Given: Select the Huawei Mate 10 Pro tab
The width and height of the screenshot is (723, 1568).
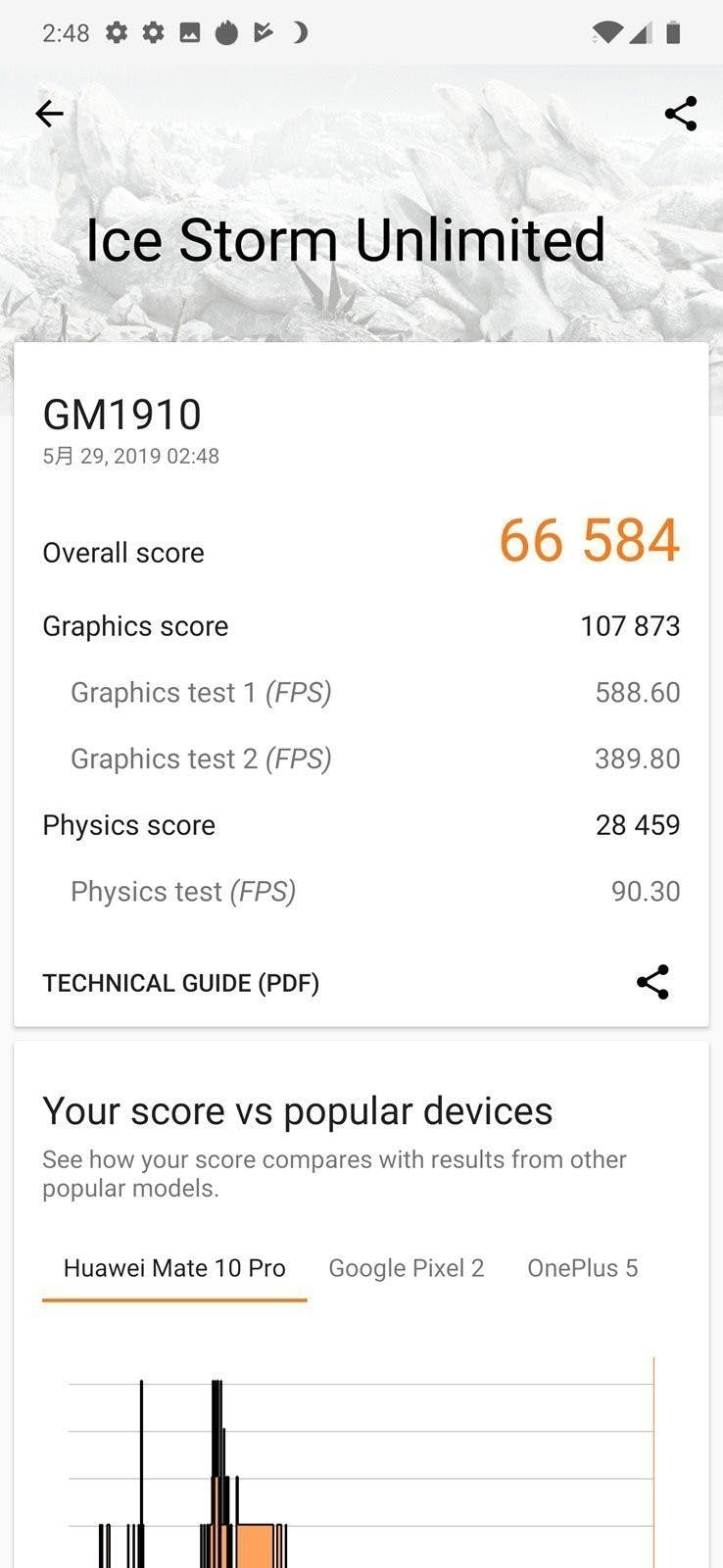Looking at the screenshot, I should point(173,1268).
